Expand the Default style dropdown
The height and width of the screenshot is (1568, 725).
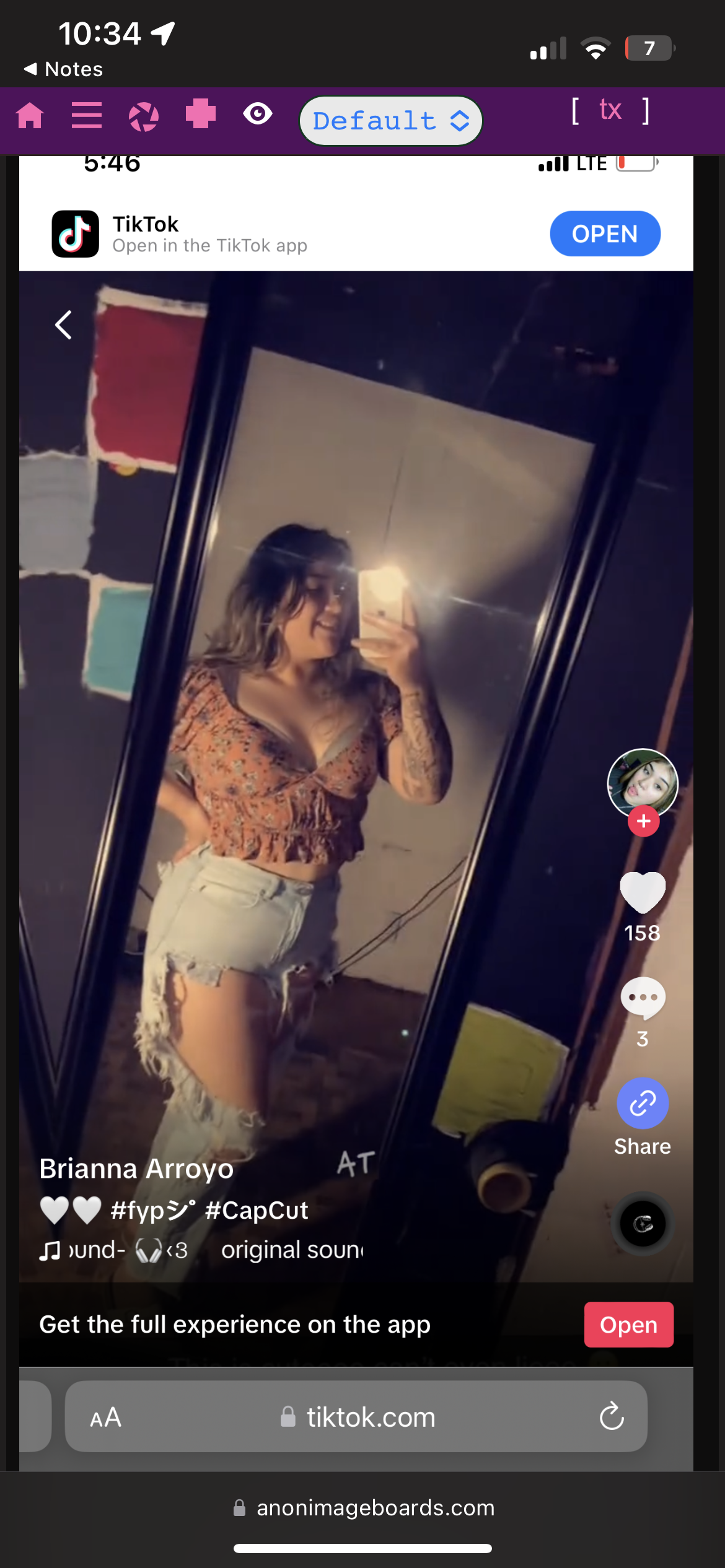click(390, 121)
